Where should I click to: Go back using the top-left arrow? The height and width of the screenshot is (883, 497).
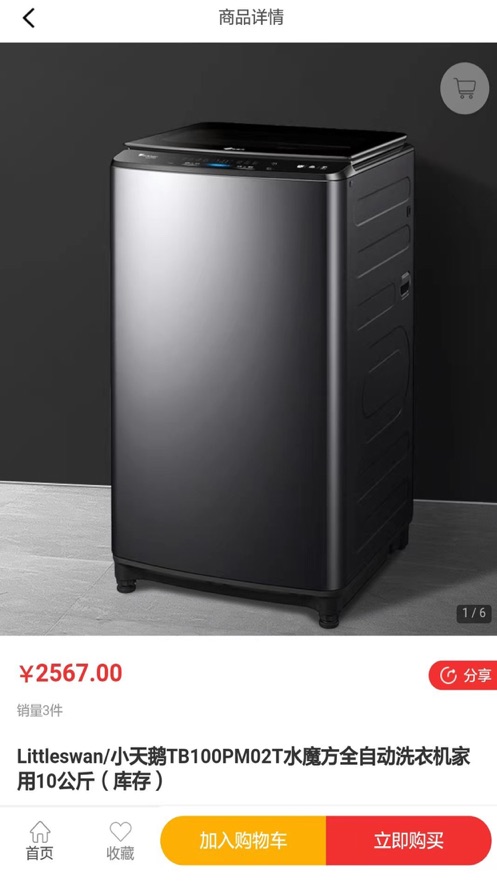click(29, 18)
